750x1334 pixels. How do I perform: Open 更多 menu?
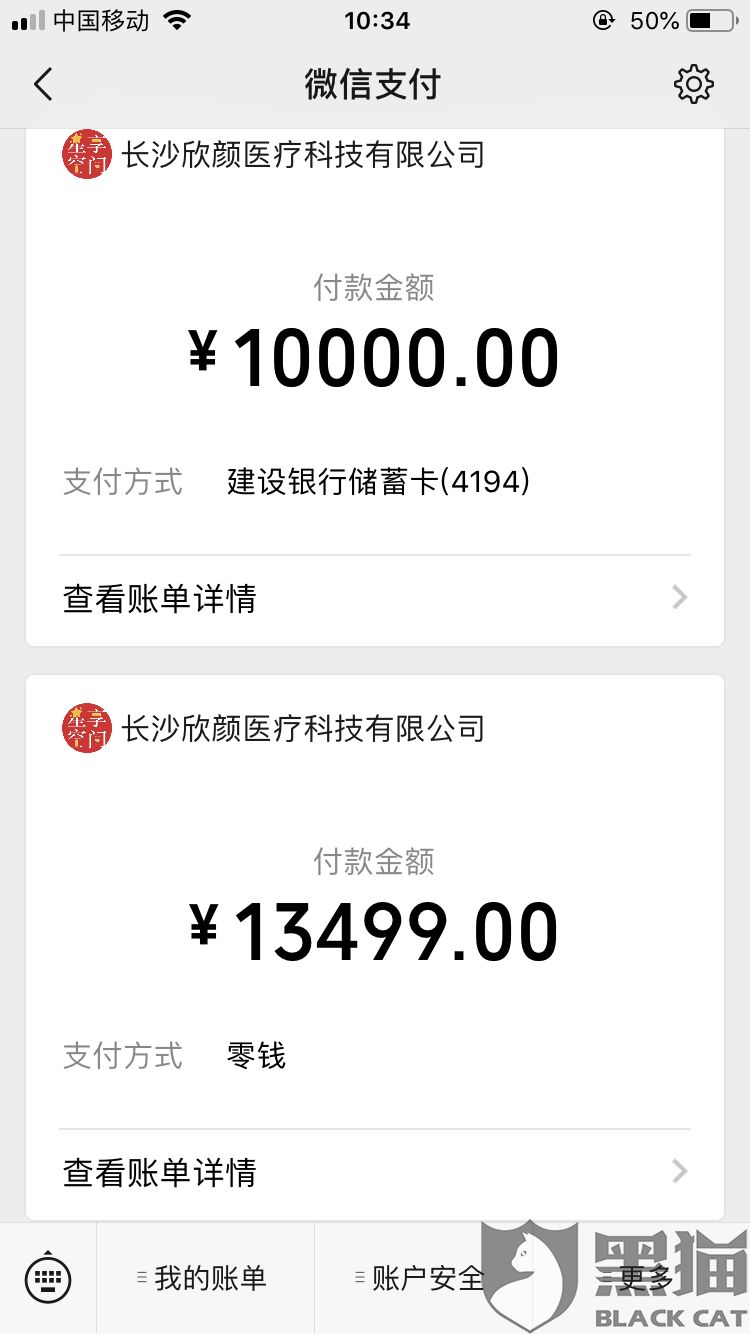click(x=641, y=1277)
